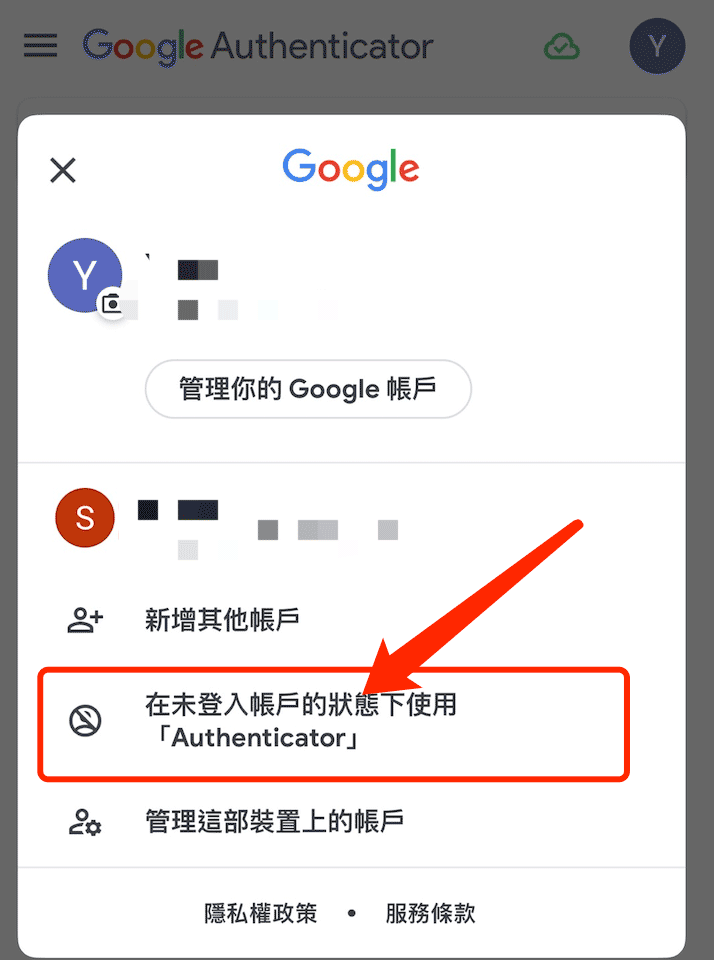This screenshot has width=714, height=960.
Task: Open 管理這部裝置上的帳戶
Action: (274, 823)
